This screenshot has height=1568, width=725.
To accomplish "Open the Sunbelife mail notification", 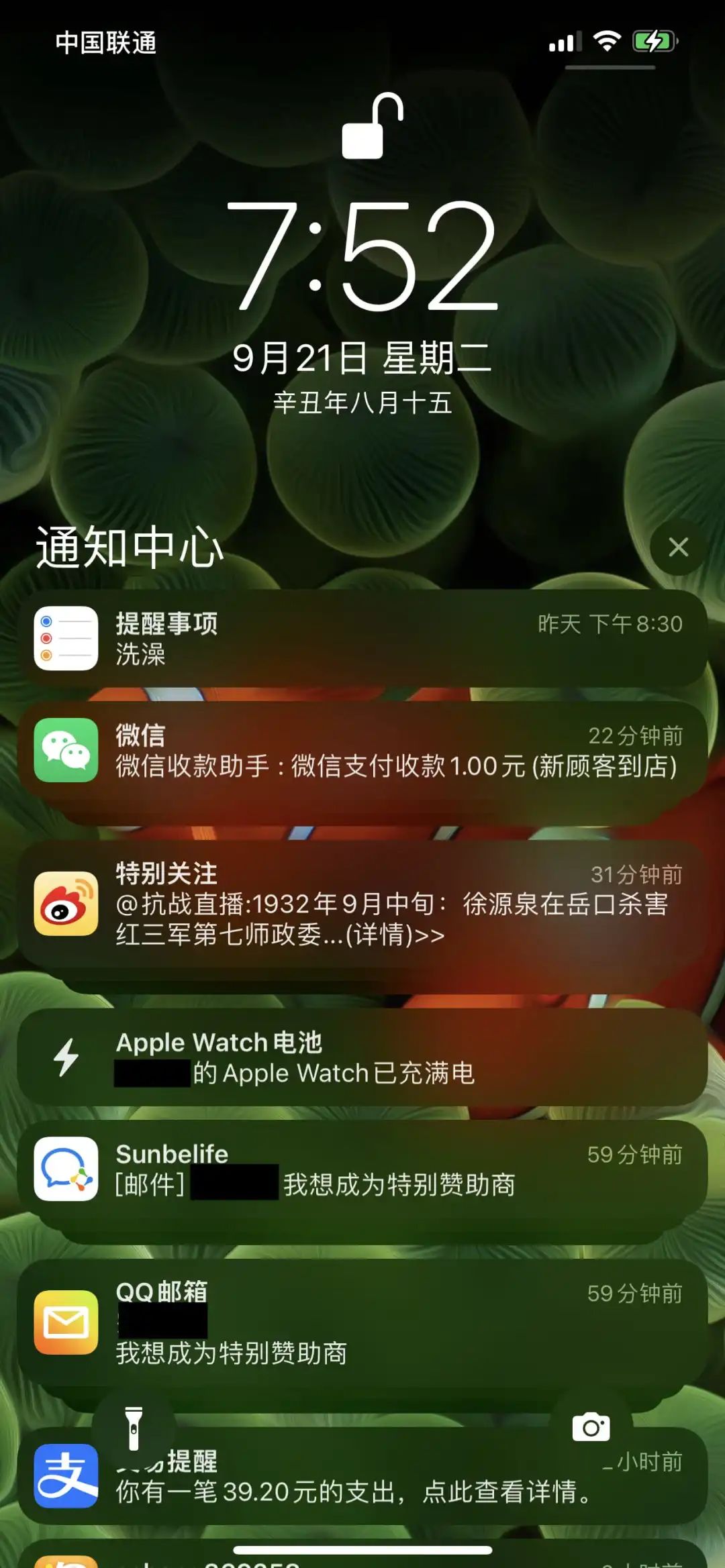I will click(362, 1169).
